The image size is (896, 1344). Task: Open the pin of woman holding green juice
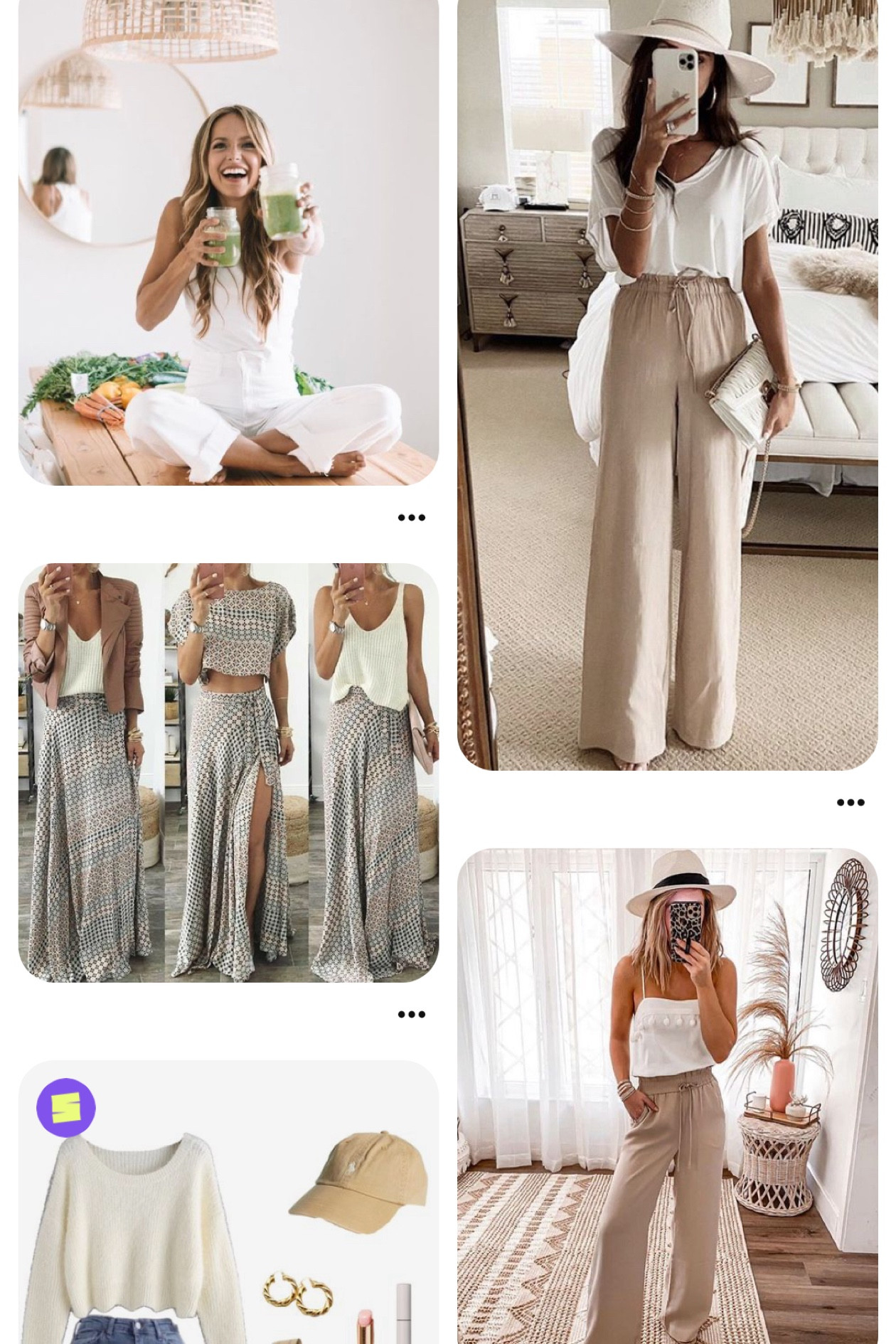coord(228,242)
